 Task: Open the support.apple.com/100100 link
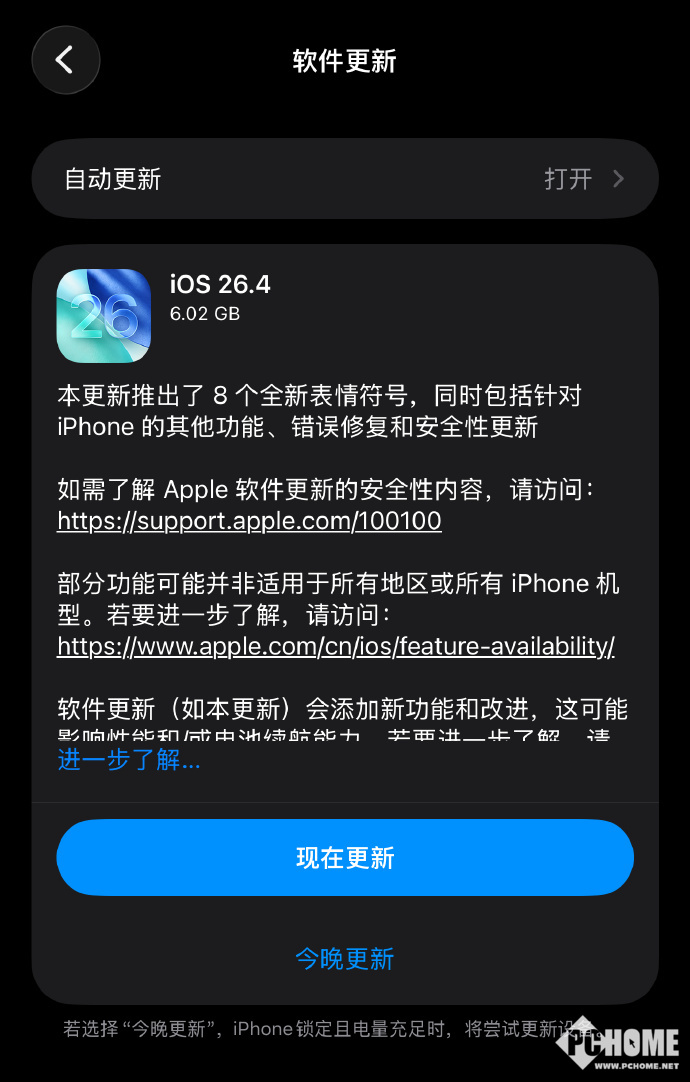click(x=249, y=521)
